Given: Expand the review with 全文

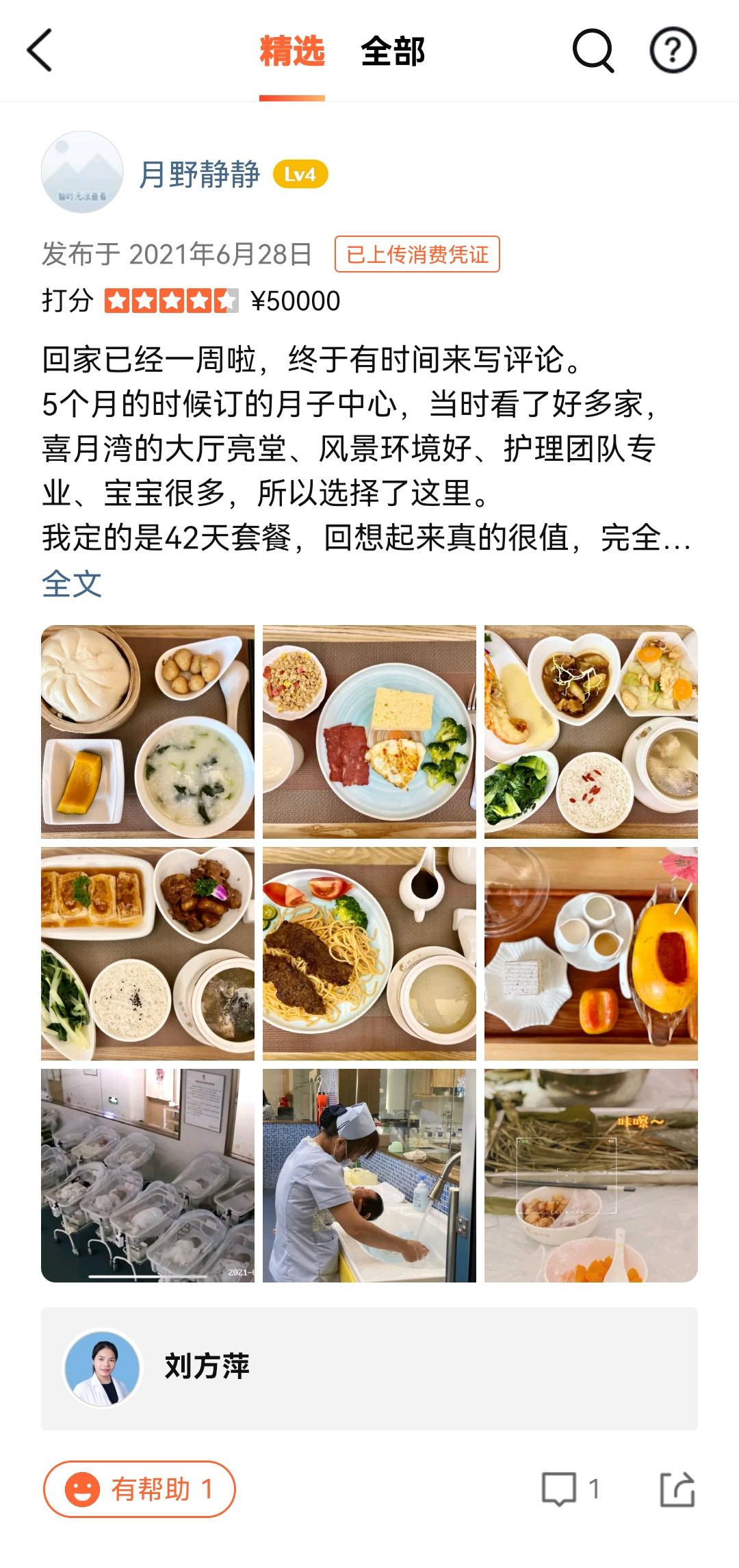Looking at the screenshot, I should click(72, 584).
